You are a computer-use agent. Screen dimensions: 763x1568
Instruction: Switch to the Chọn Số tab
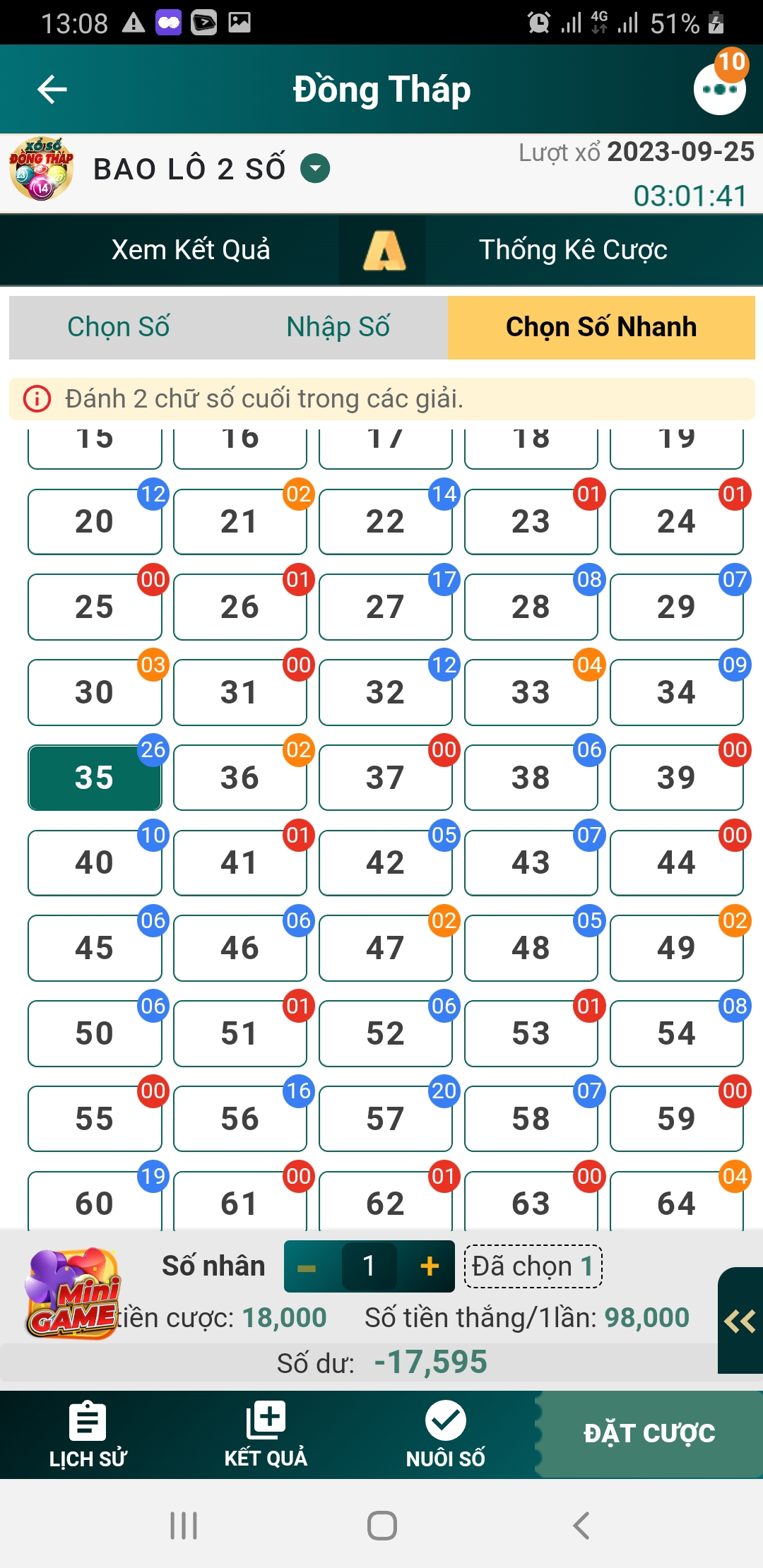point(118,327)
